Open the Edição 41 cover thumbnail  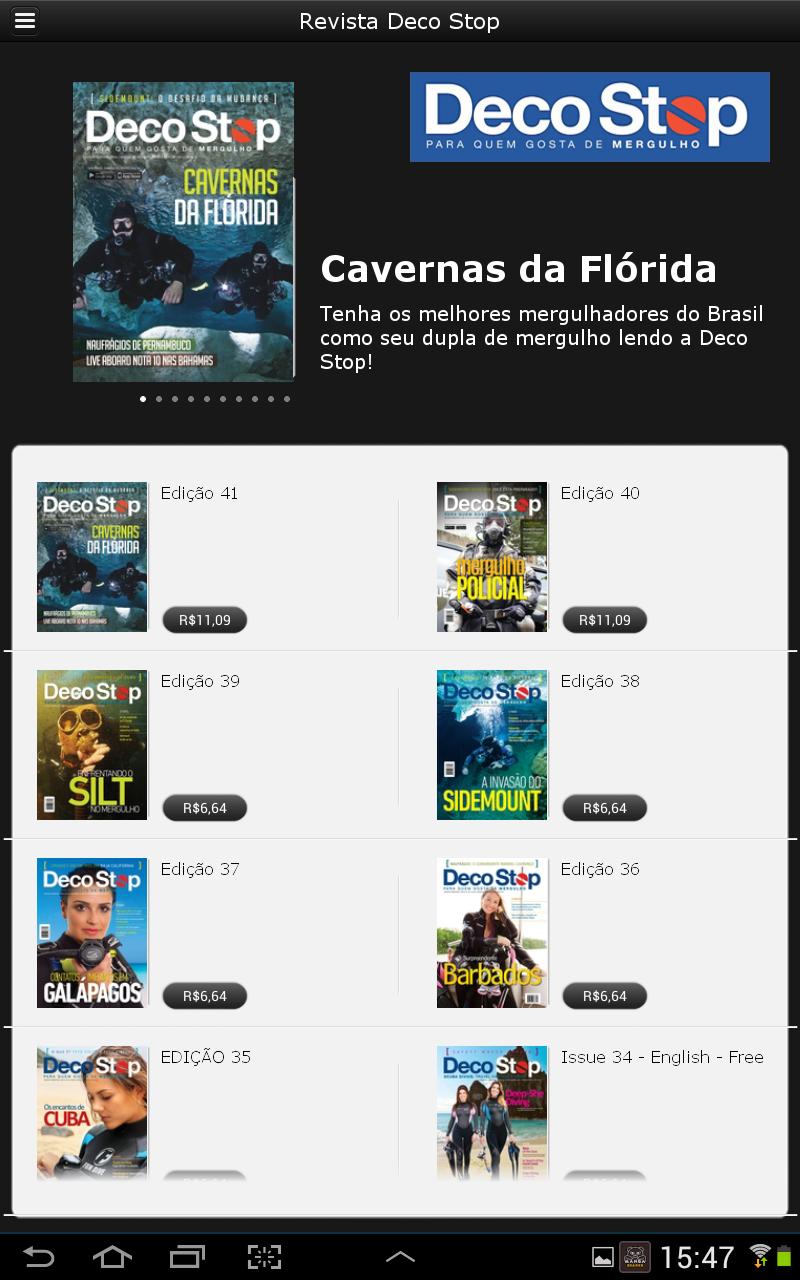click(92, 556)
